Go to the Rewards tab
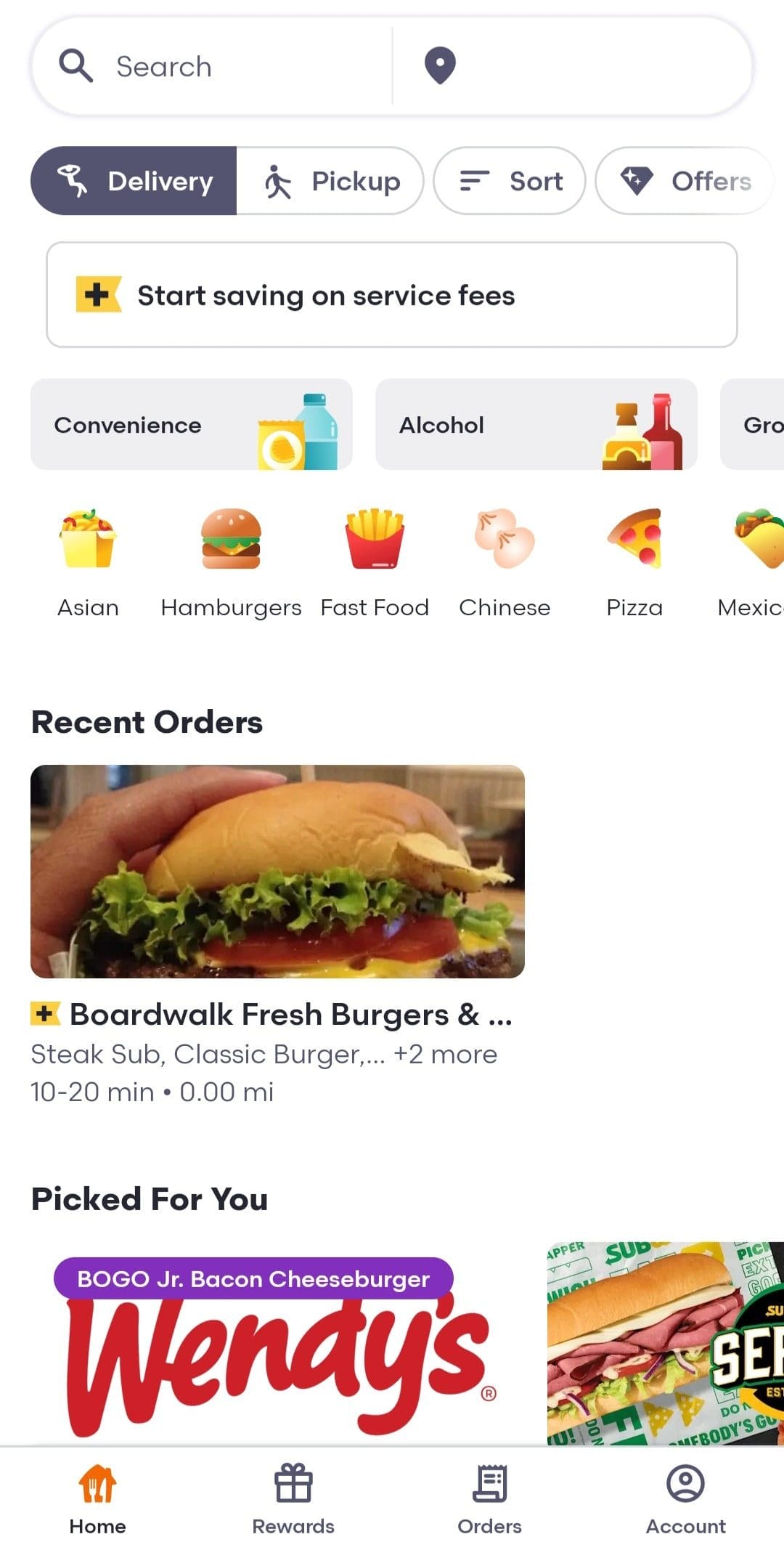 (x=293, y=1498)
